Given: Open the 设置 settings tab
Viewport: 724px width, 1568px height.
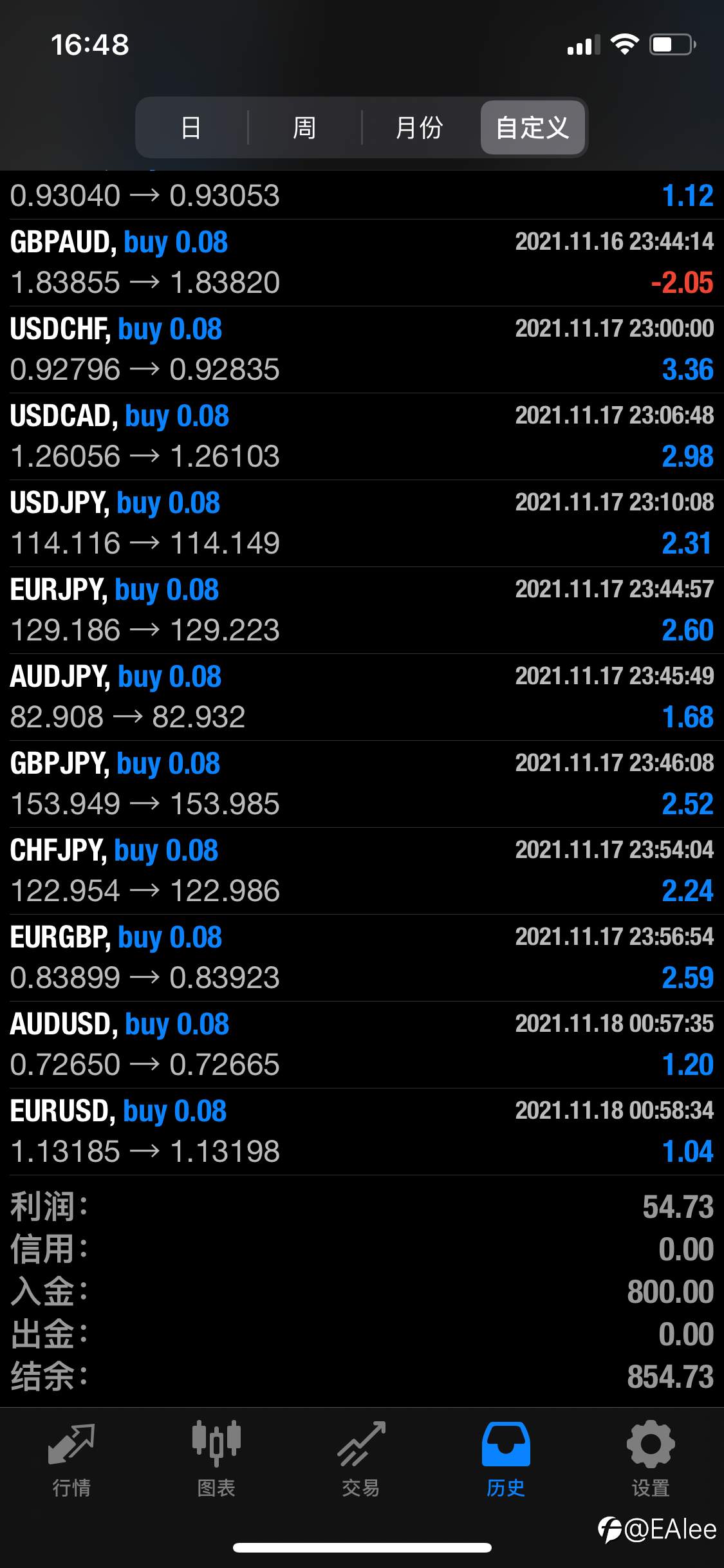Looking at the screenshot, I should 651,1459.
